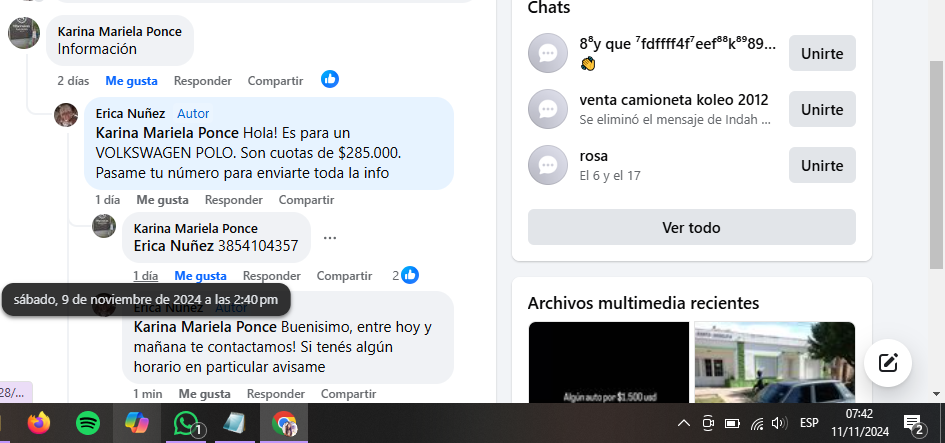Open Karina Mariela Ponce's profile from 'Información' comment

119,31
